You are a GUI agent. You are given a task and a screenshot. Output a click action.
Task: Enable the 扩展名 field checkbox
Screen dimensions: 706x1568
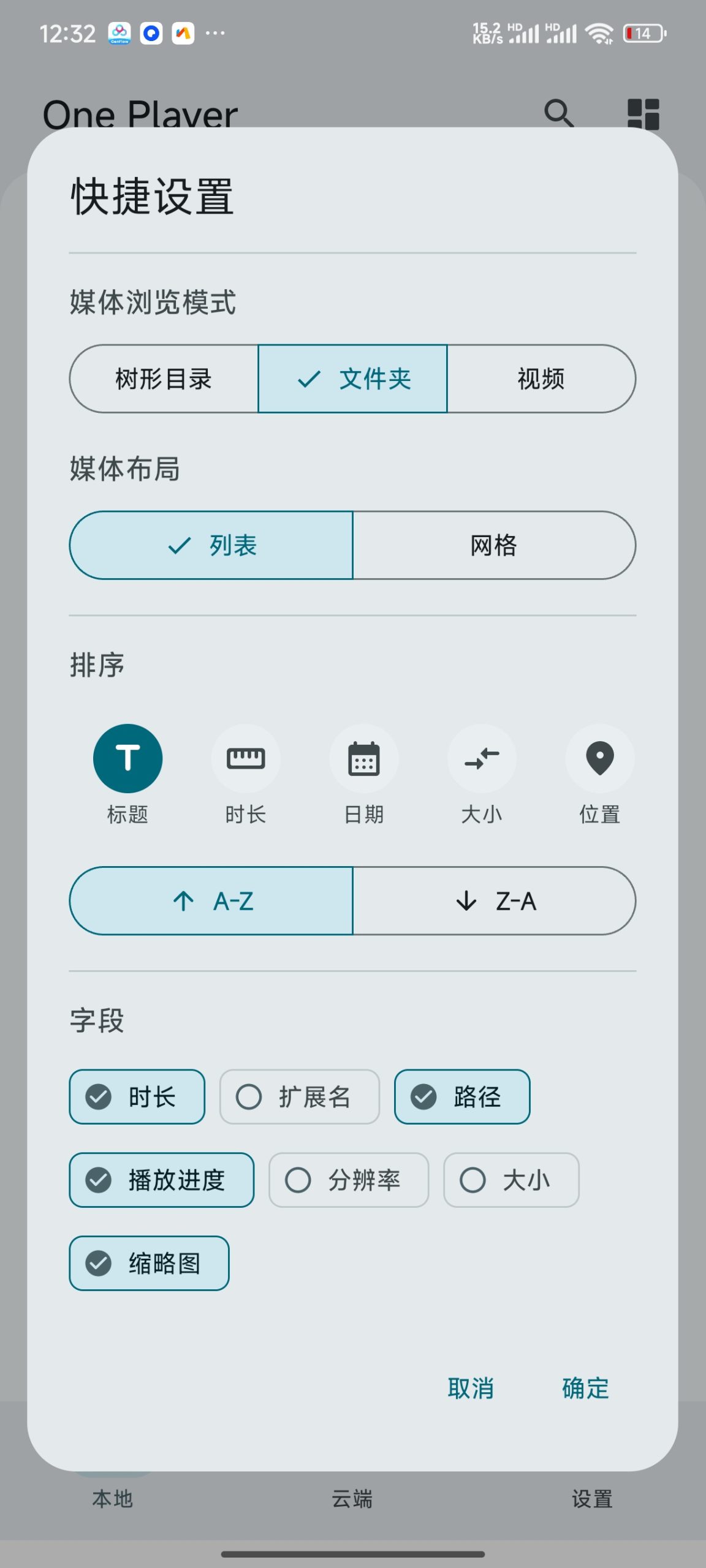(299, 1097)
